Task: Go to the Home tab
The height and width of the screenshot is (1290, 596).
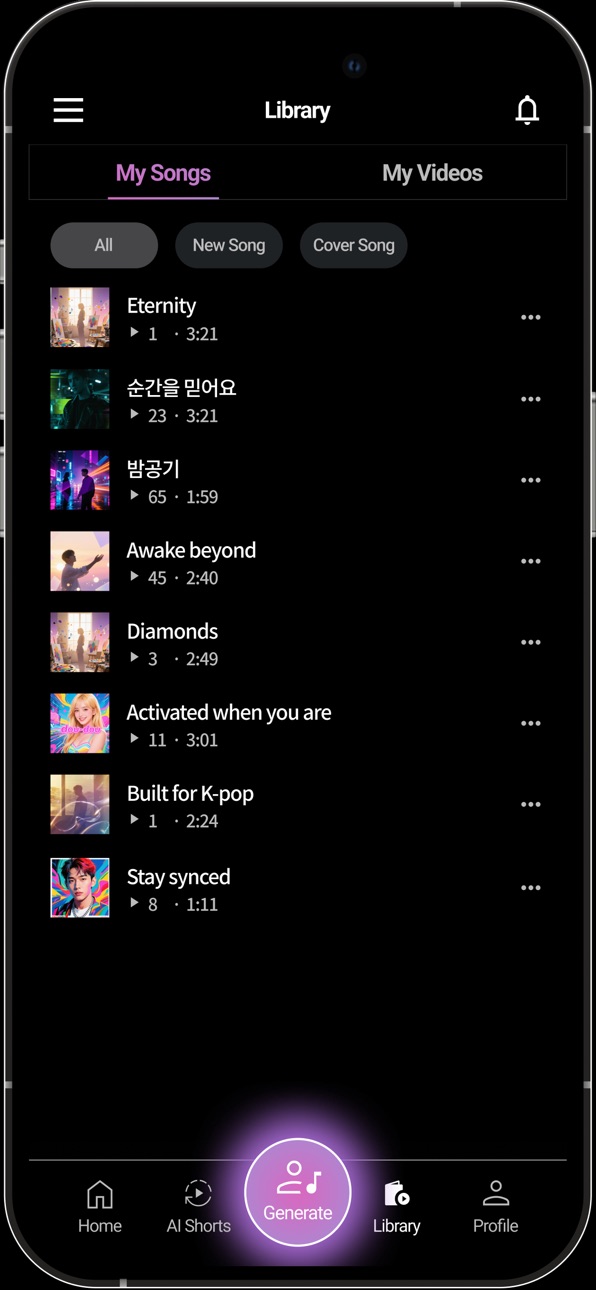Action: coord(100,1207)
